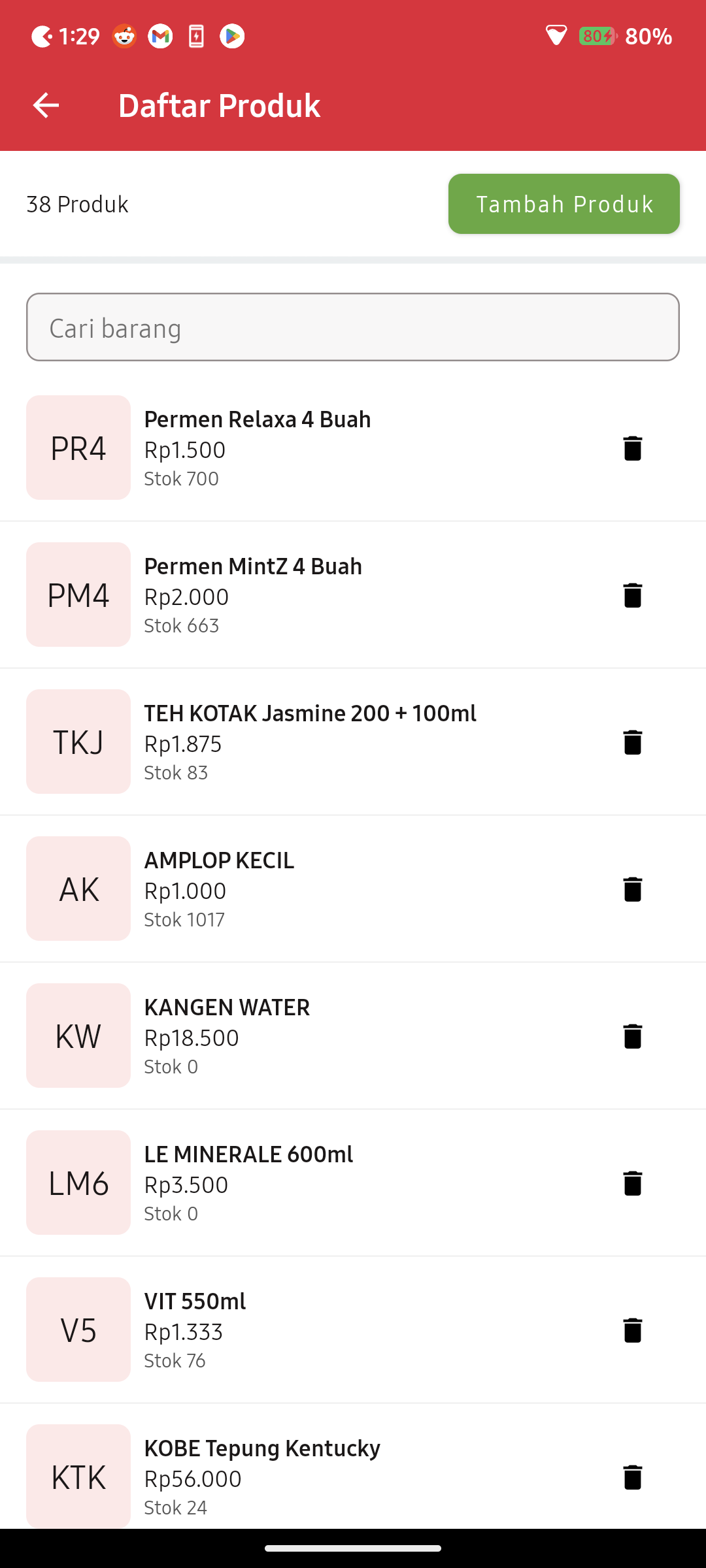The image size is (706, 1568).
Task: Open Reddit from the status bar
Action: pos(124,36)
